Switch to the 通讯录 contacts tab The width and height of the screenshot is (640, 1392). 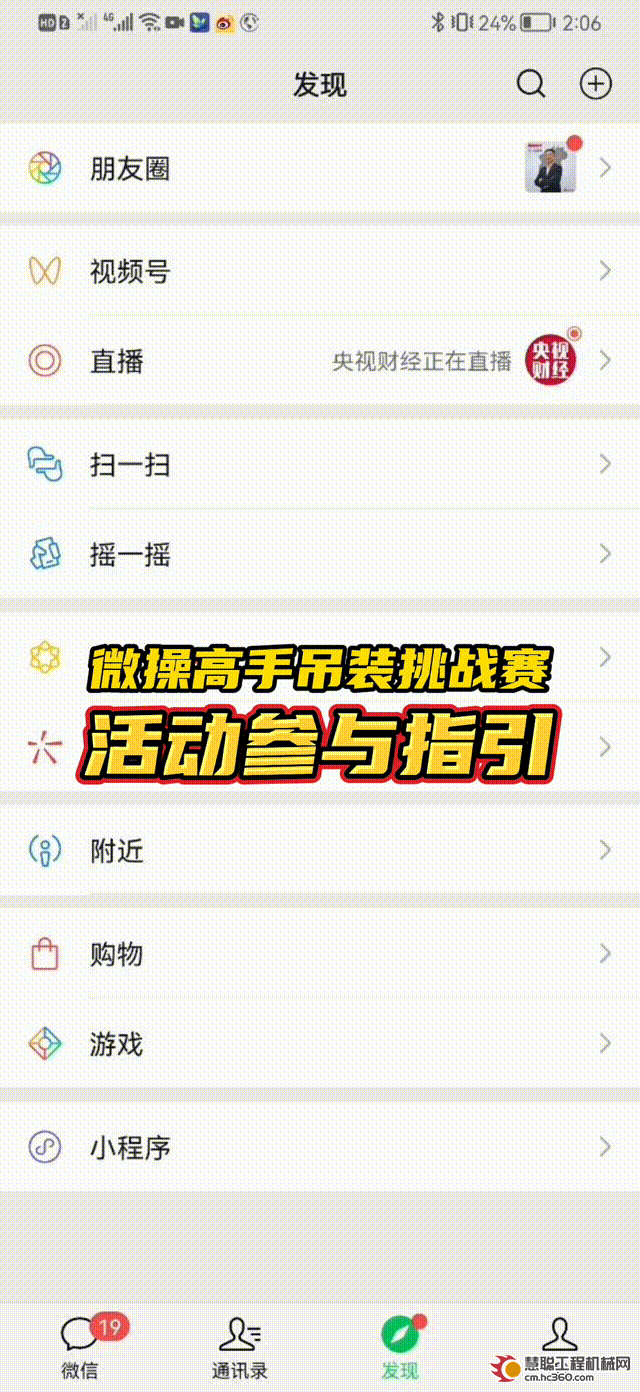[x=239, y=1348]
